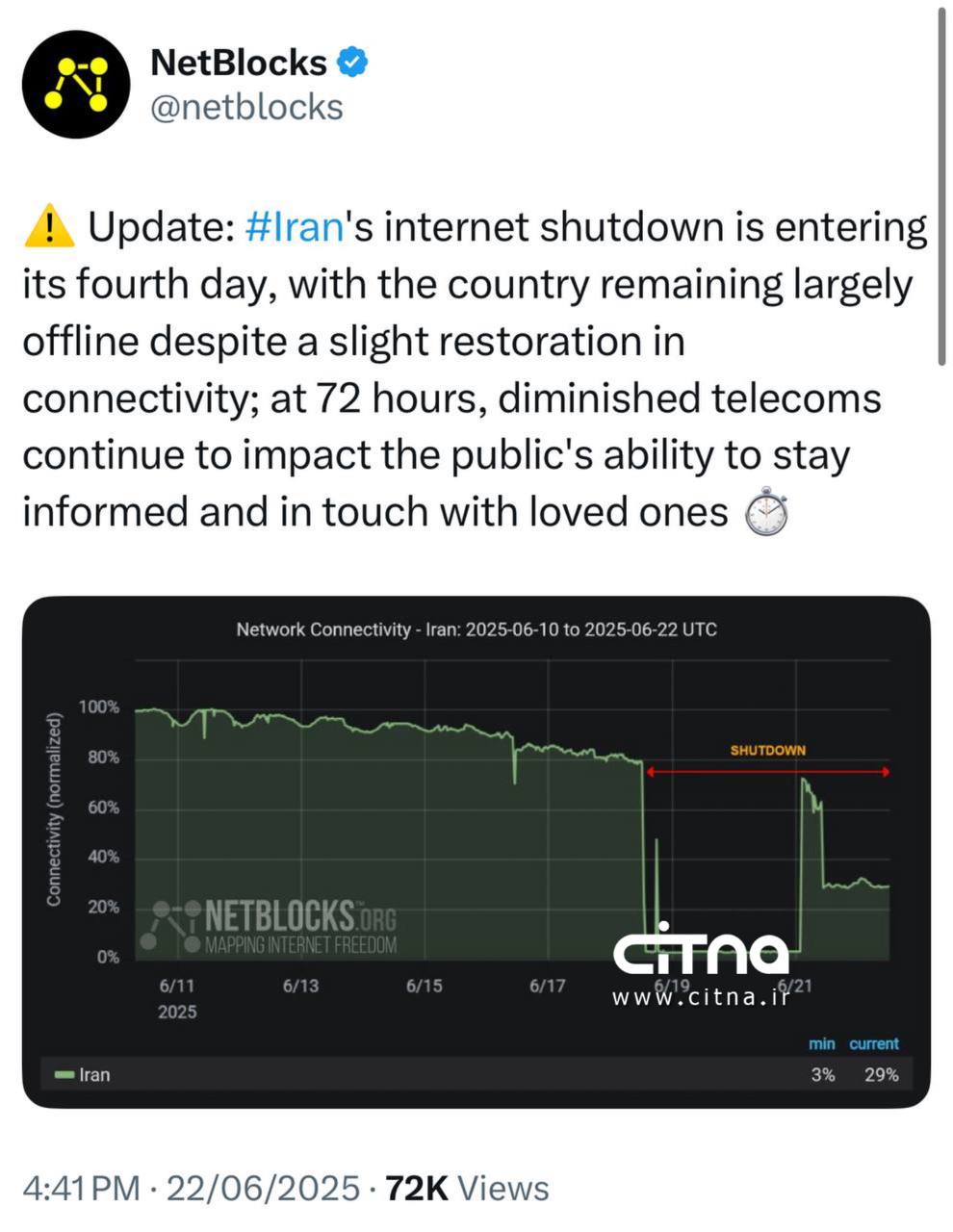Open the #Iran hashtag link

[294, 228]
